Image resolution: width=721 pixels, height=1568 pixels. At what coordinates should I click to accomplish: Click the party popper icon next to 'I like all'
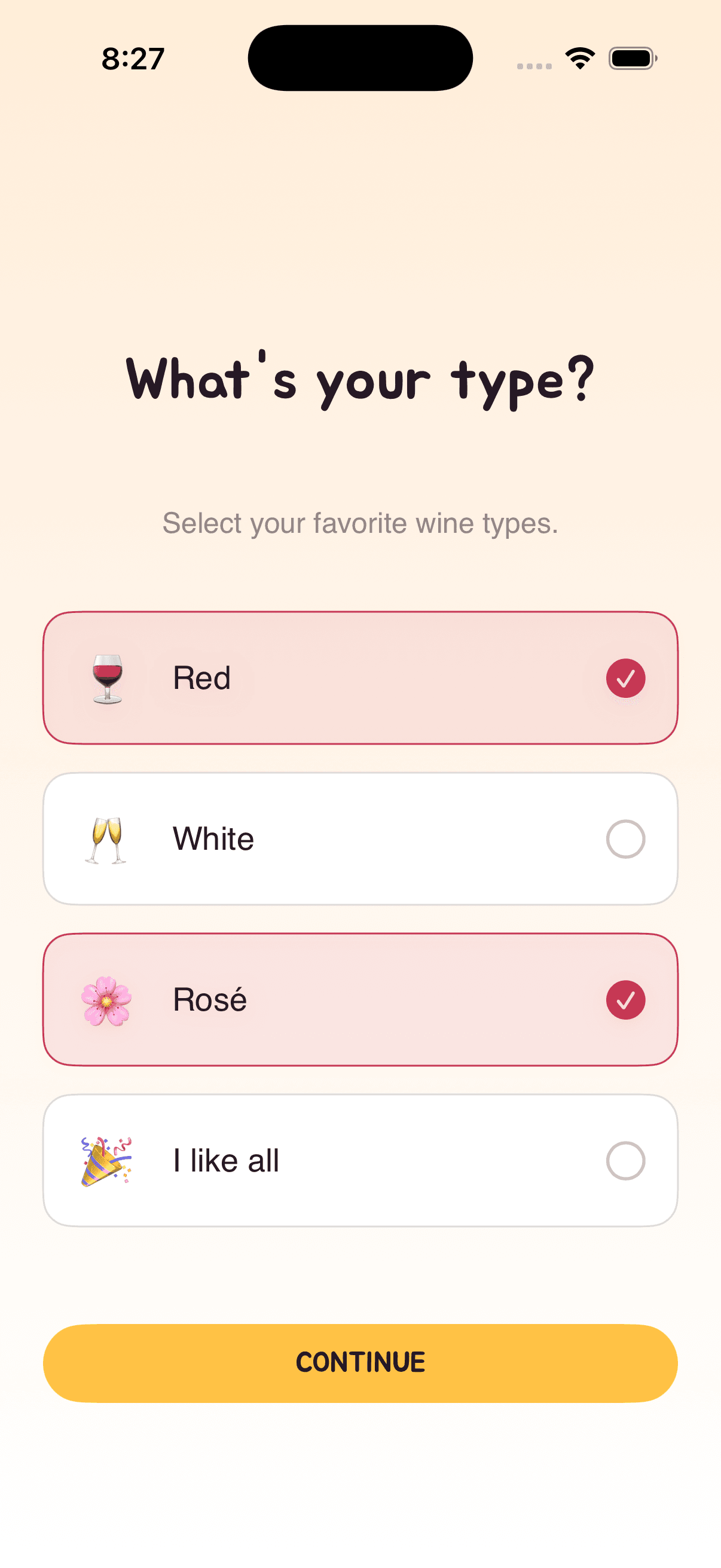(107, 1160)
